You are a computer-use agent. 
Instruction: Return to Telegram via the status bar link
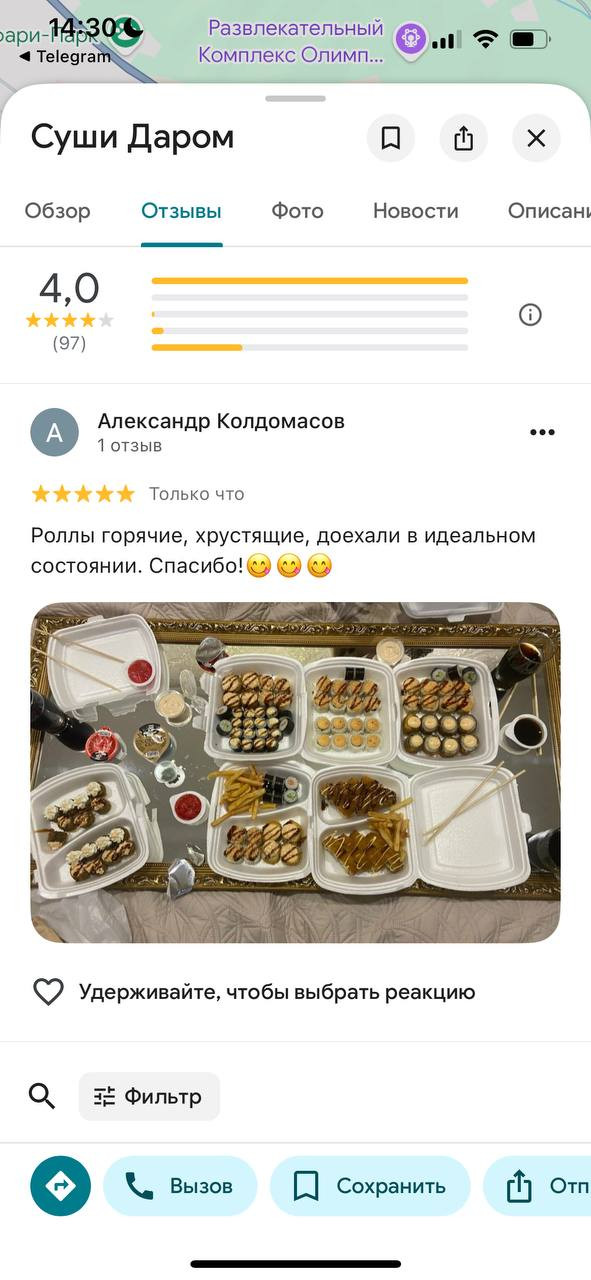point(65,57)
